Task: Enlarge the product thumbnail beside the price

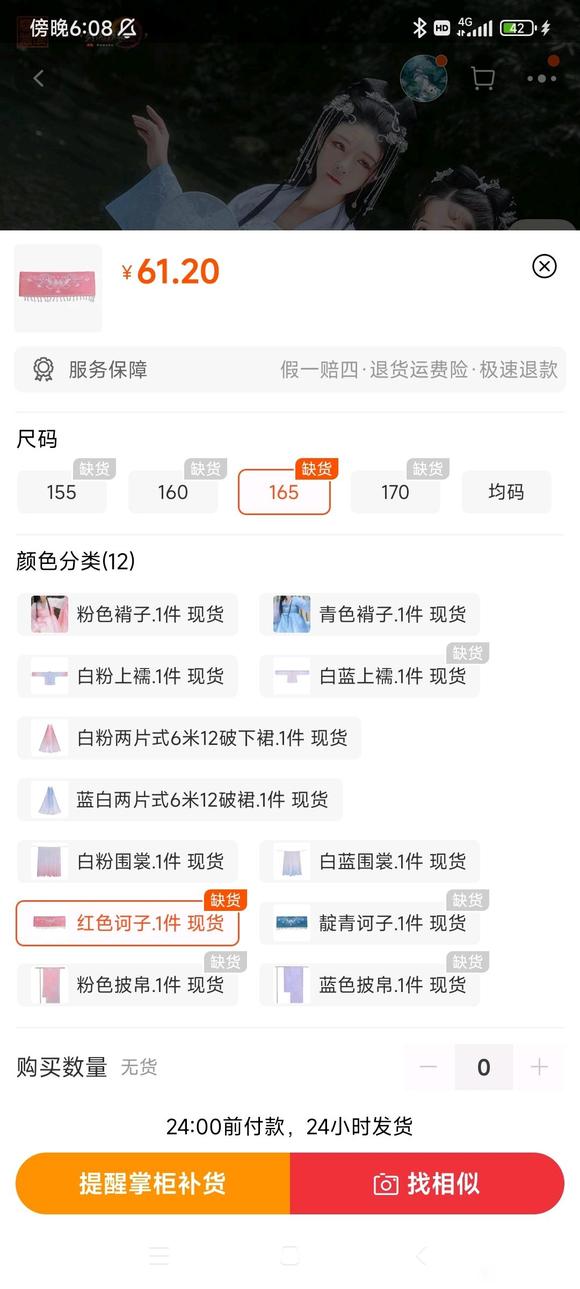Action: pyautogui.click(x=58, y=288)
